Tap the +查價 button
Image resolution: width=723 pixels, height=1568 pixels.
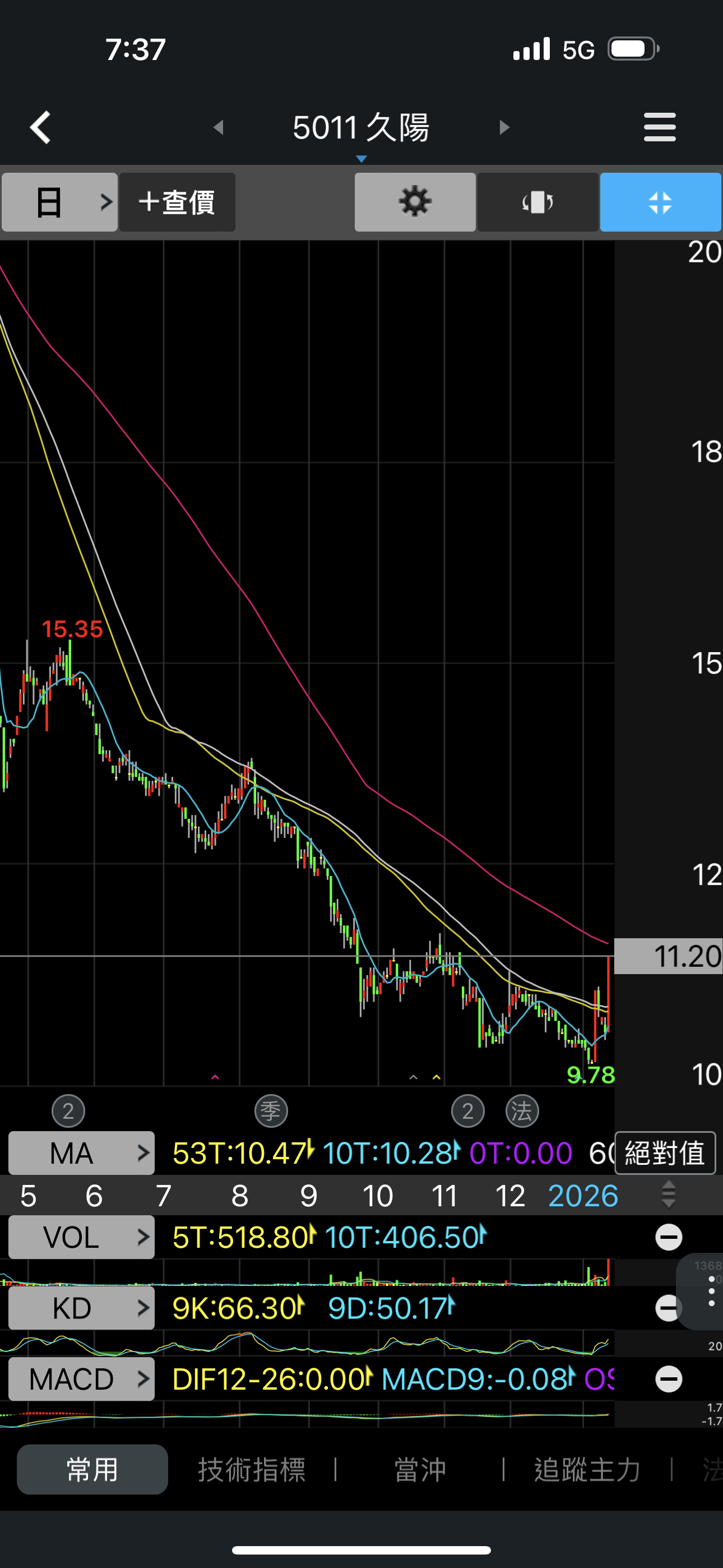click(177, 202)
